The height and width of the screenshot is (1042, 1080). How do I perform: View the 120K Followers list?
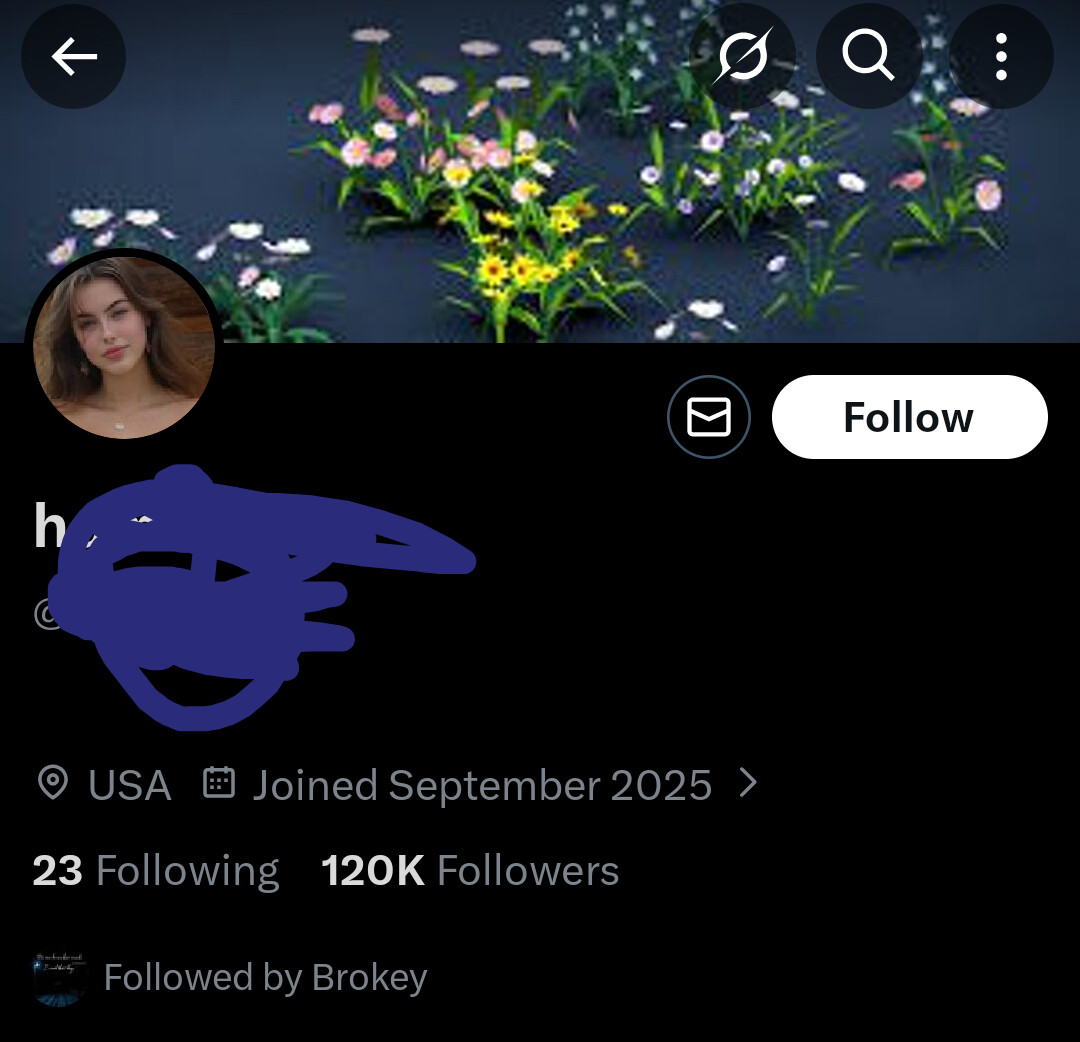tap(470, 871)
